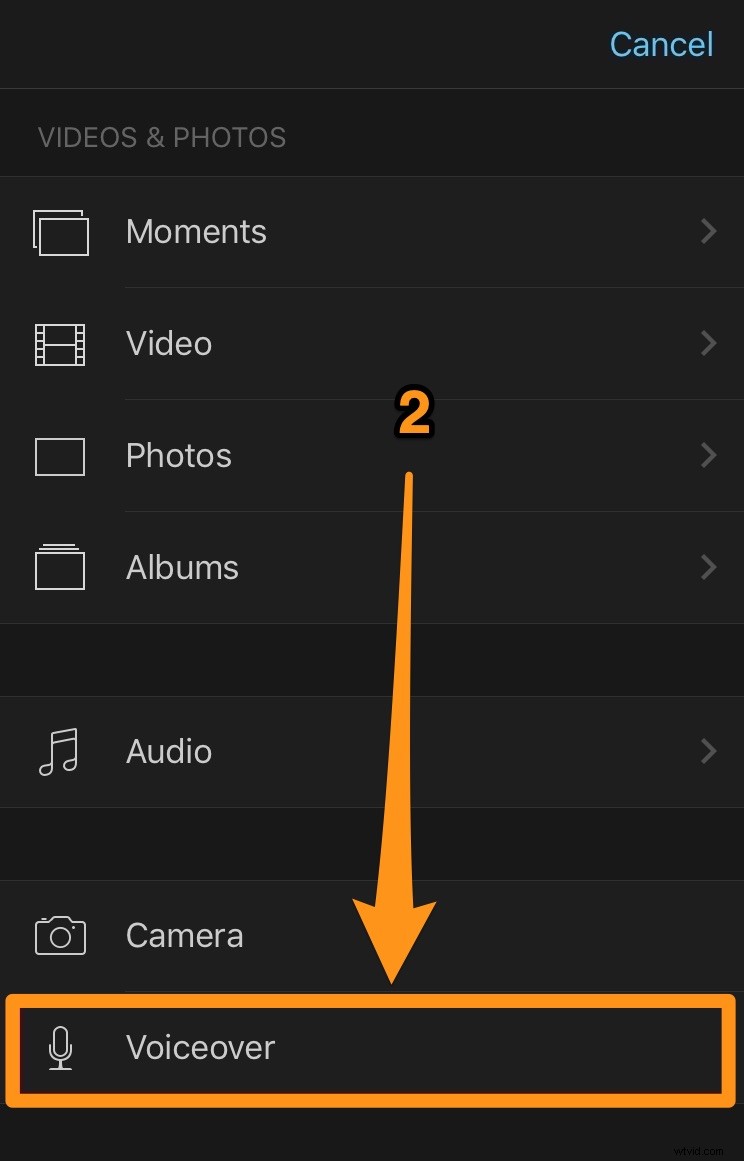Tap Cancel to dismiss the picker
This screenshot has width=744, height=1161.
tap(661, 44)
